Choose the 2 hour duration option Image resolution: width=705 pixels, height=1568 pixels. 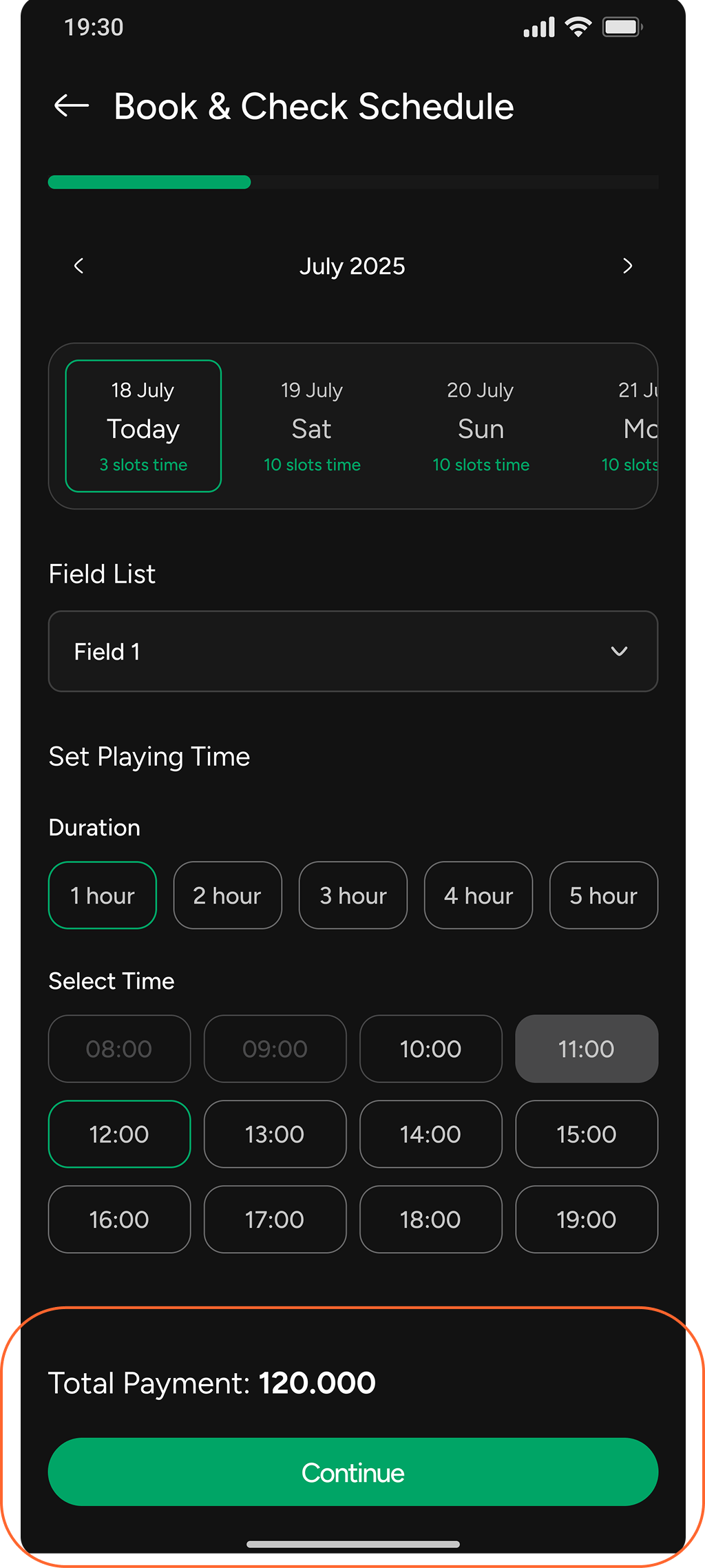[227, 895]
